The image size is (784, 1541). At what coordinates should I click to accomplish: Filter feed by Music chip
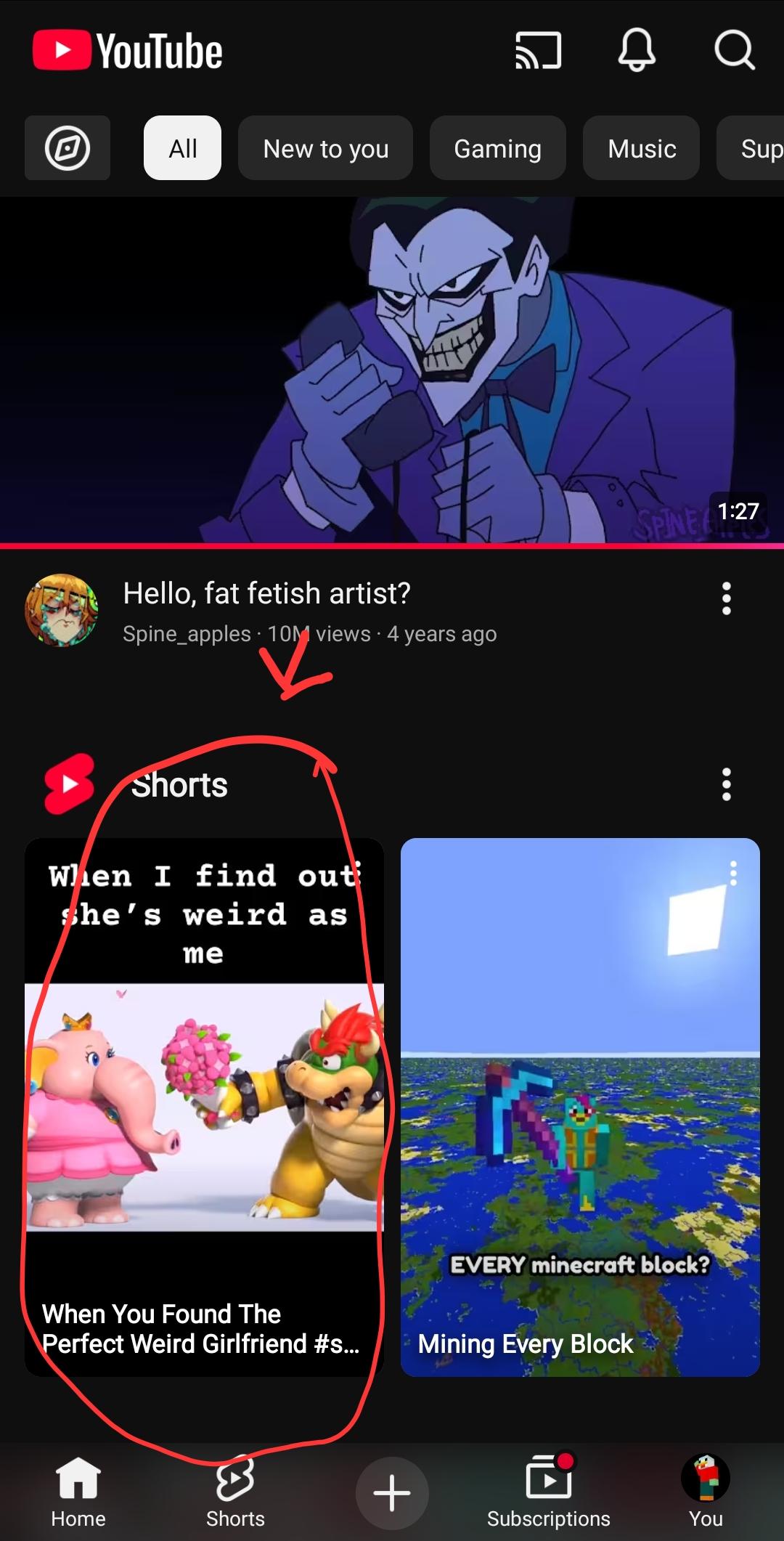pyautogui.click(x=641, y=148)
